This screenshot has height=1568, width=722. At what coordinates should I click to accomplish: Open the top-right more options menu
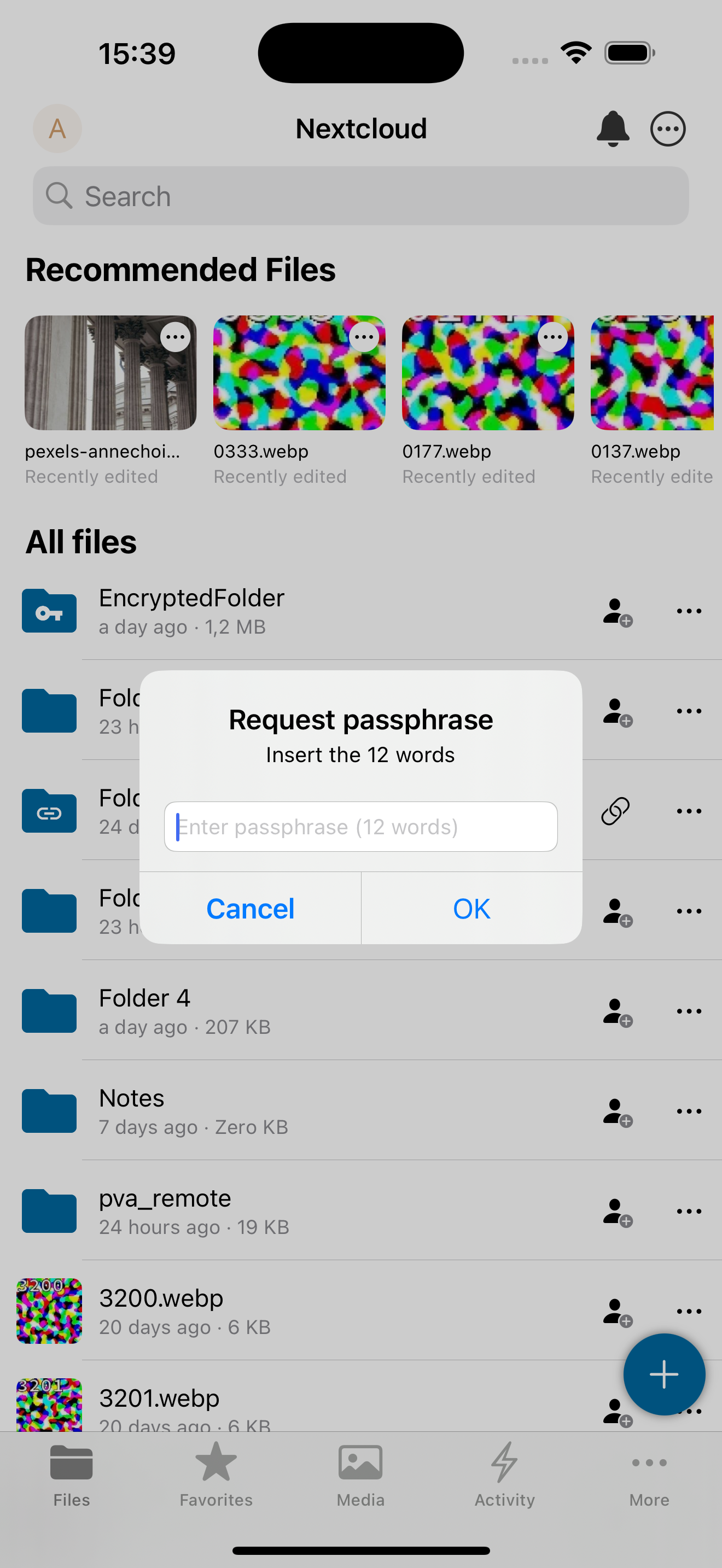click(x=668, y=128)
